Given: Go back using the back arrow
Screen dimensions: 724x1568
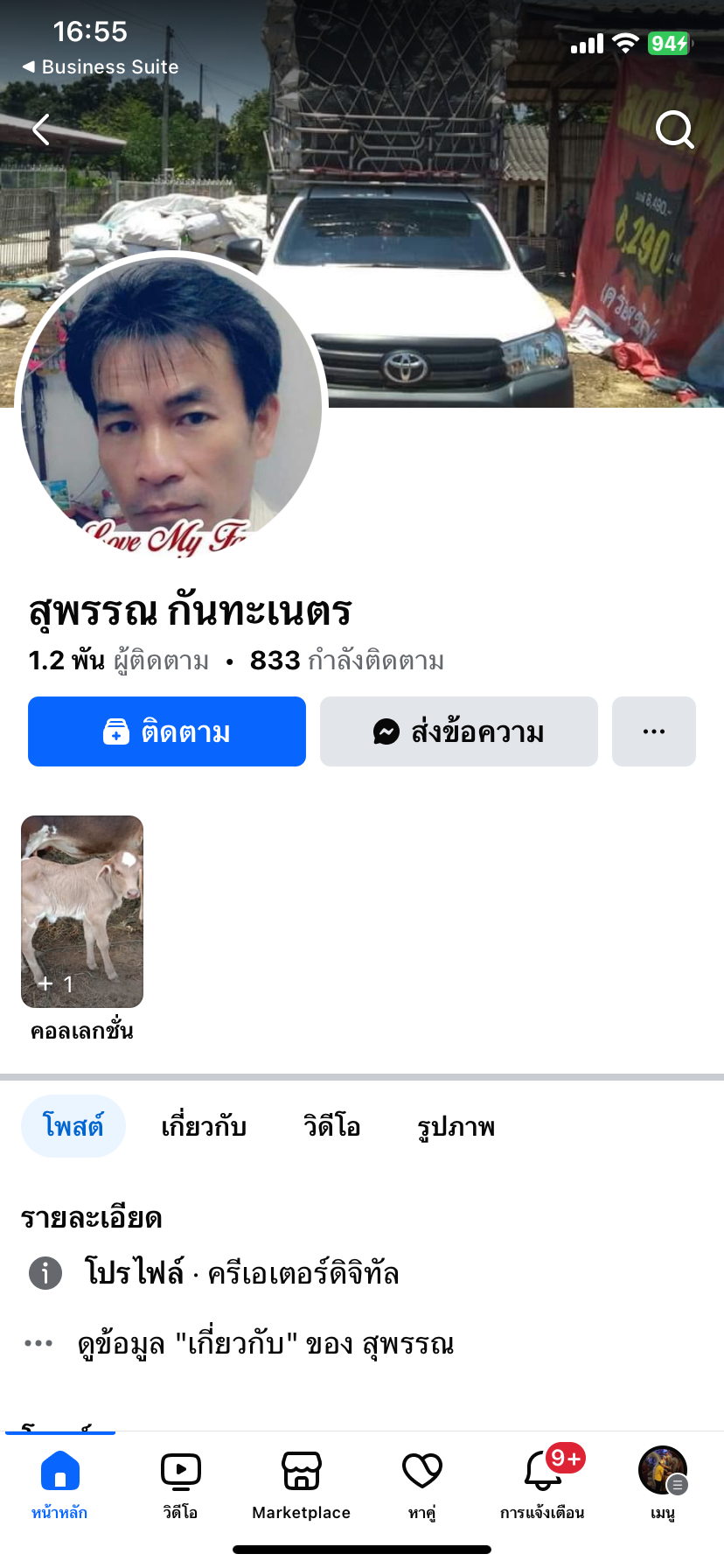Looking at the screenshot, I should coord(42,130).
